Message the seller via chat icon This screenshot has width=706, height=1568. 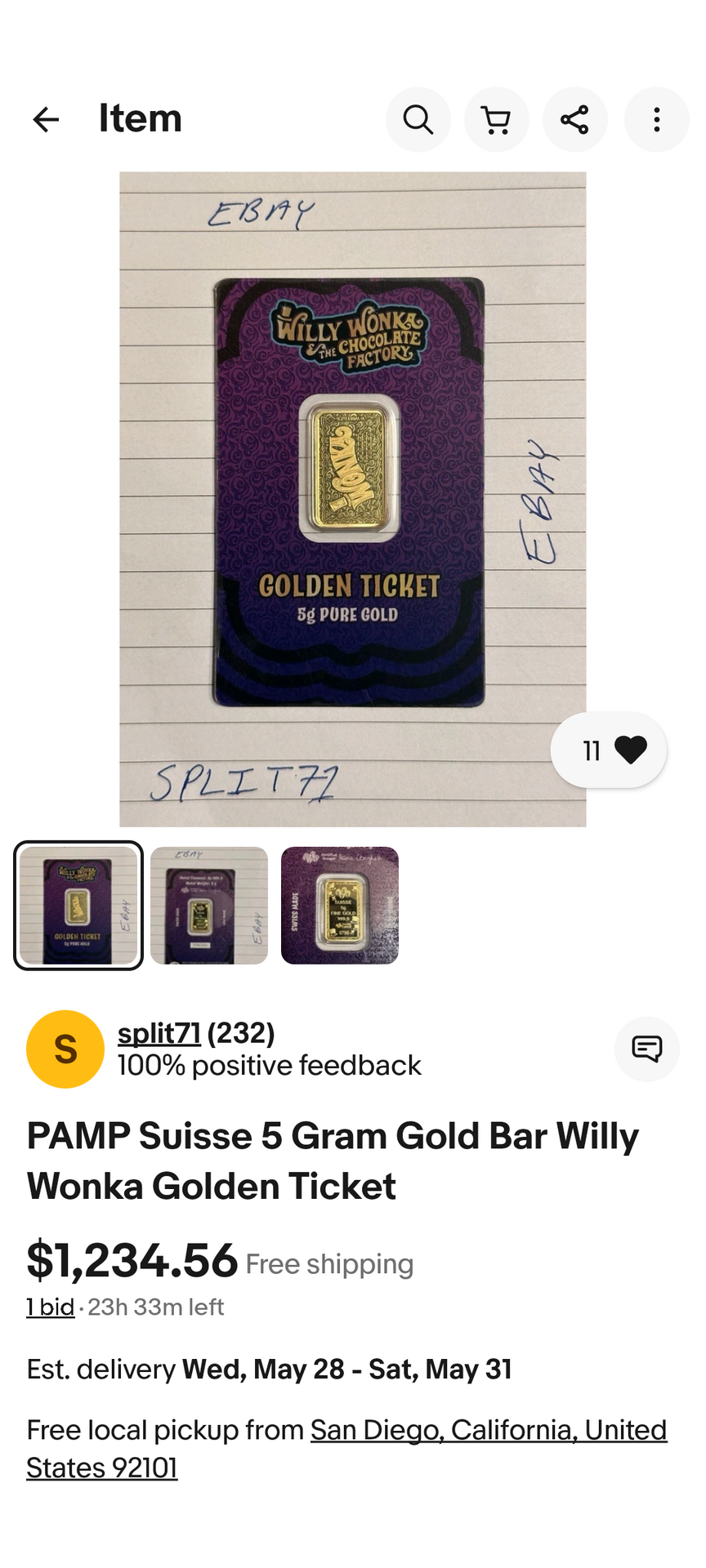click(646, 1049)
